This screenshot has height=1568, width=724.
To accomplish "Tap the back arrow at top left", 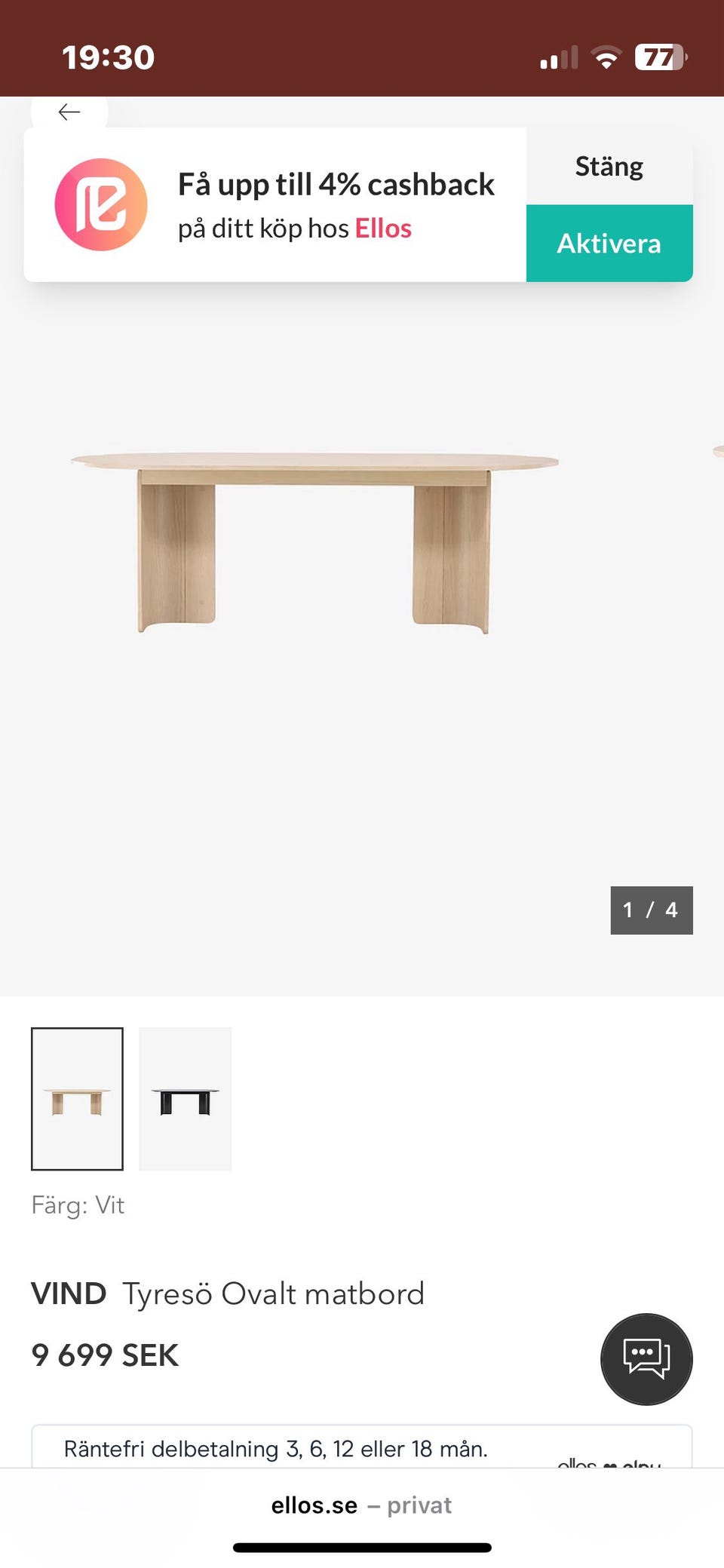I will click(x=69, y=111).
